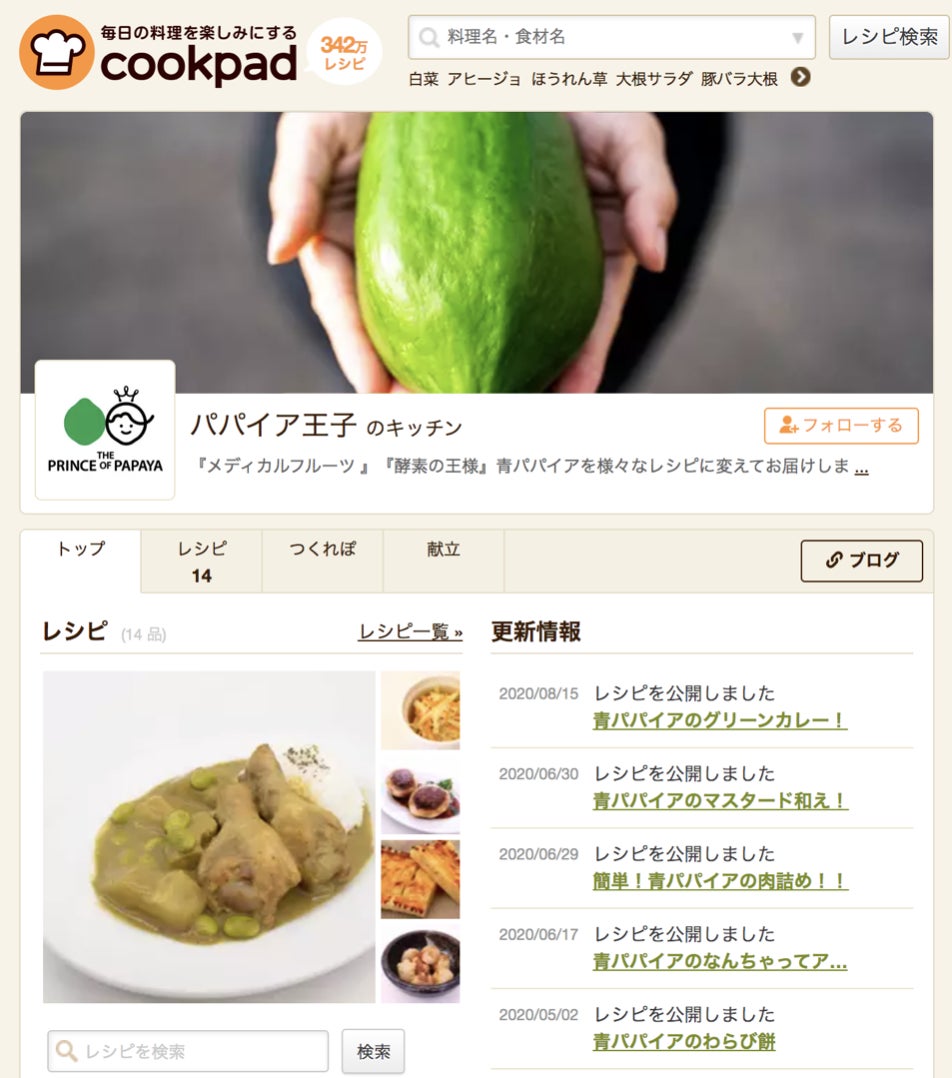Open the ブログ button
The image size is (952, 1078).
point(862,561)
